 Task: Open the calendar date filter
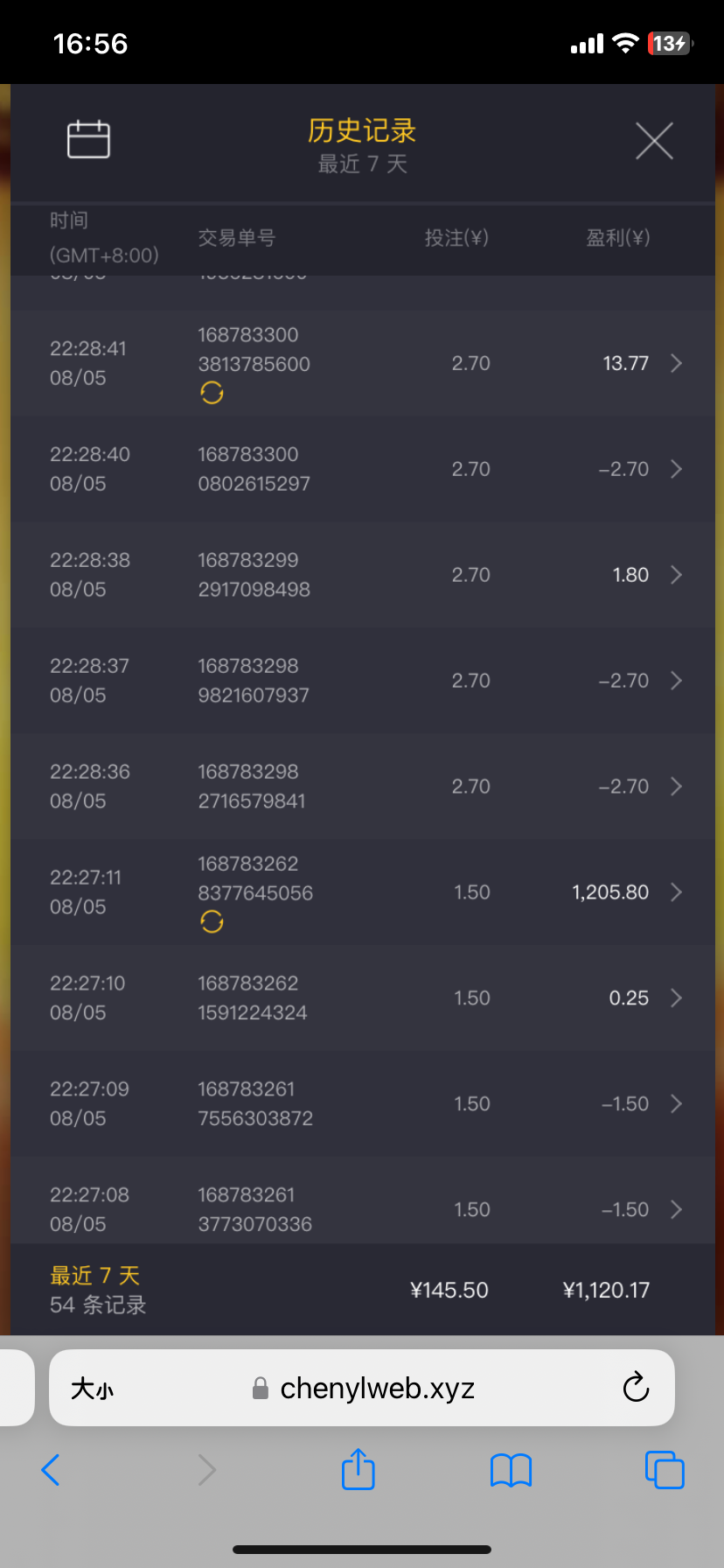pos(88,139)
